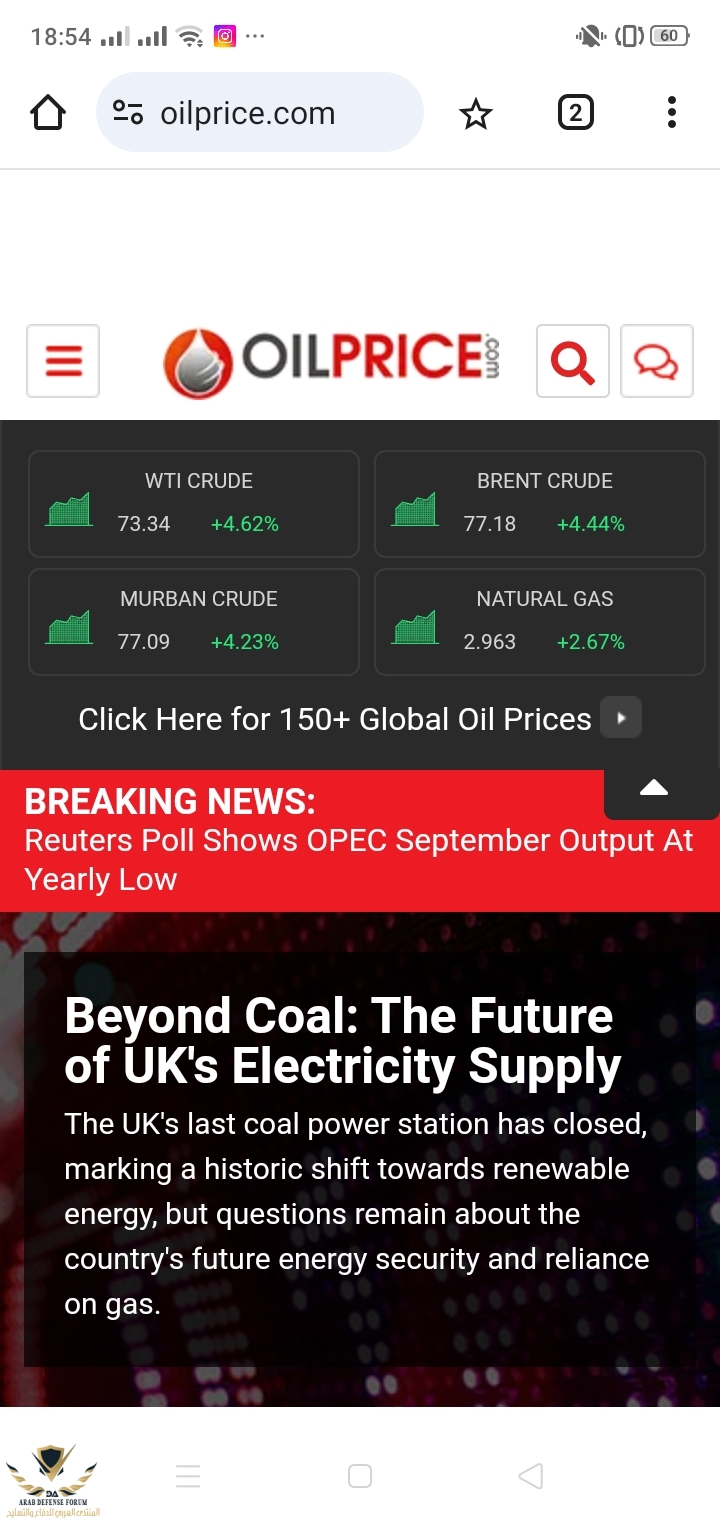Read the OPEC September output breaking news

click(x=358, y=859)
